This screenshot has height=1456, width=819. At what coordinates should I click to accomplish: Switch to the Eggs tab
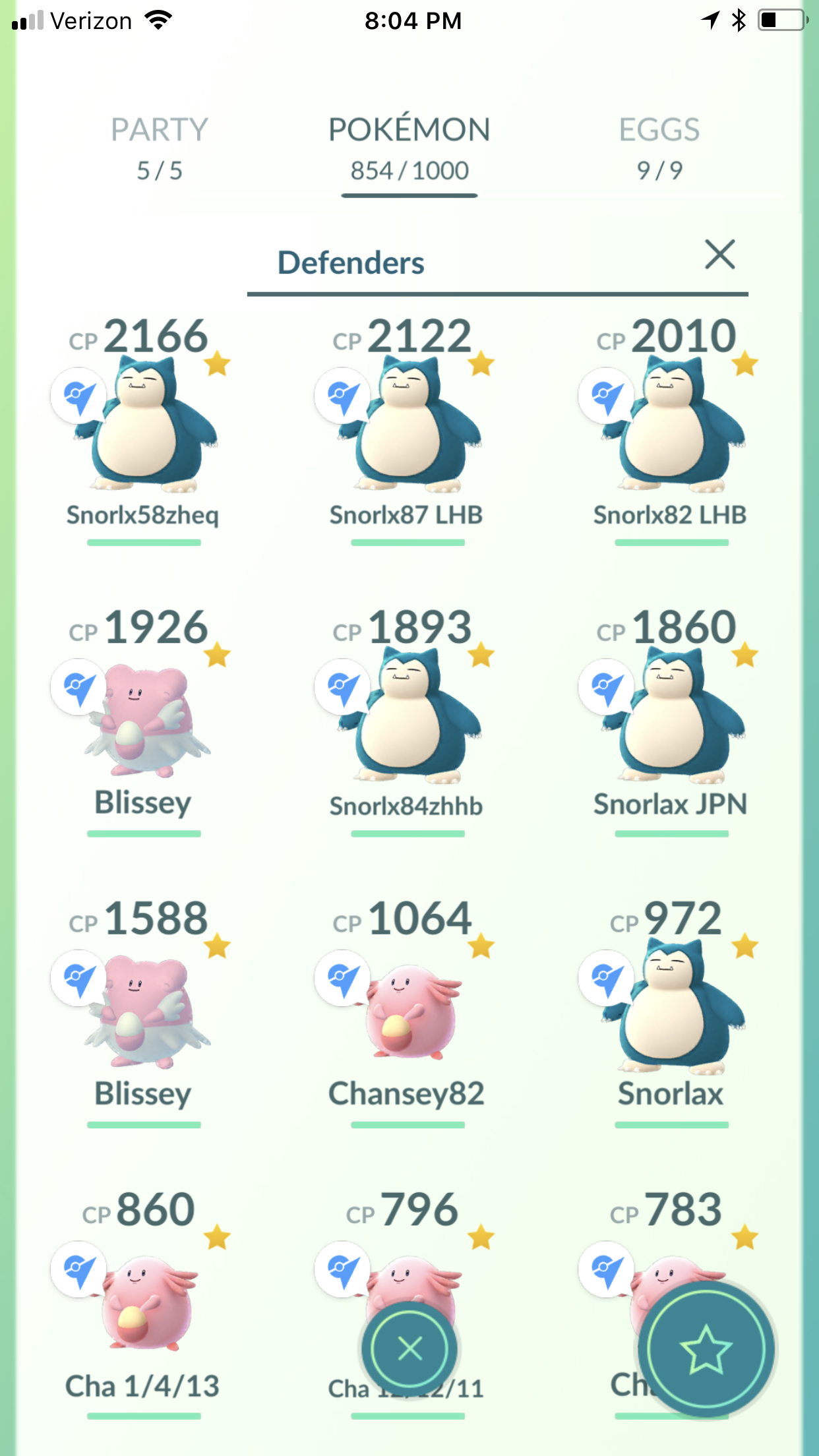point(659,148)
